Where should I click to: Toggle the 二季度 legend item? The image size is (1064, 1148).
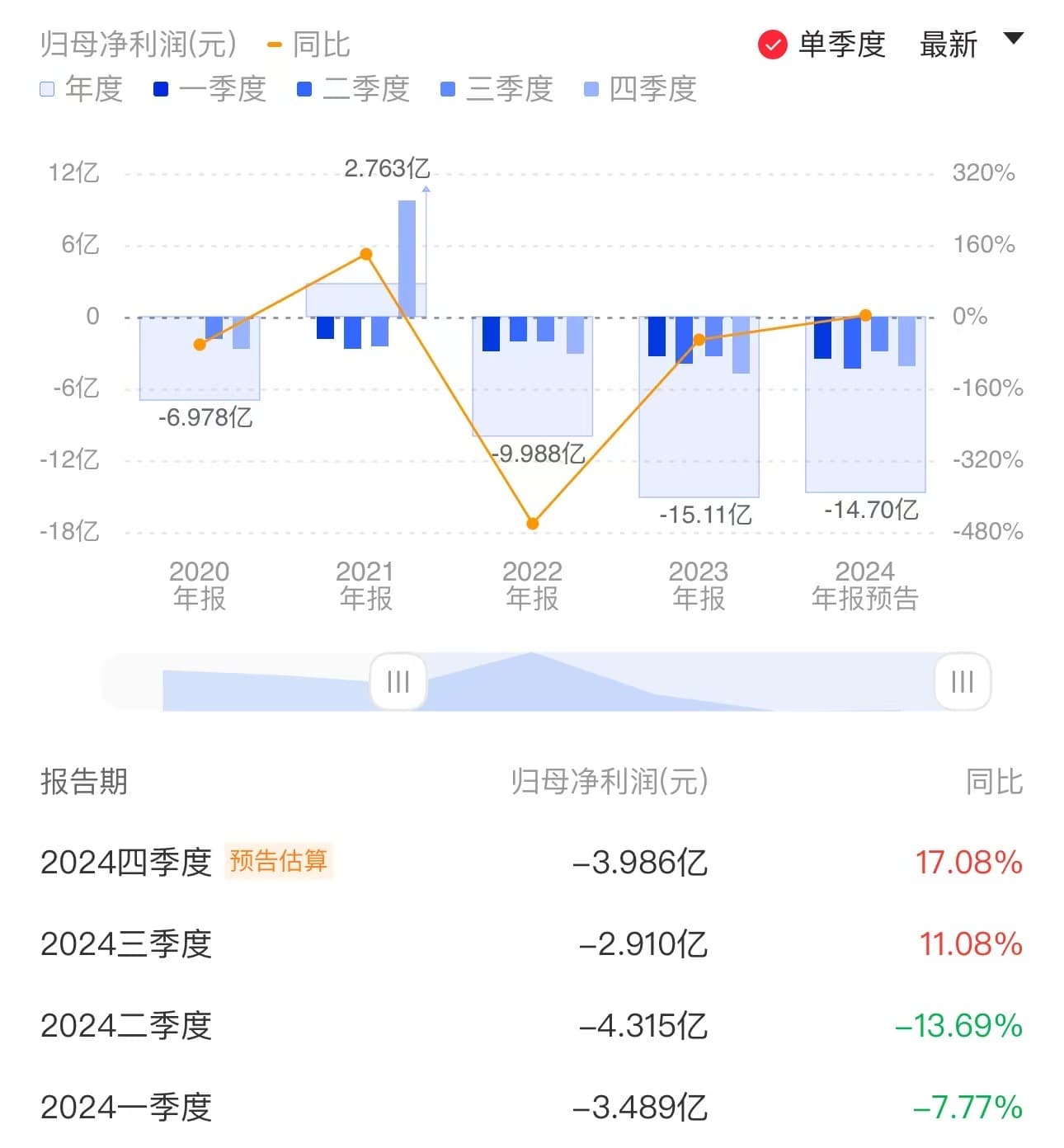click(353, 89)
